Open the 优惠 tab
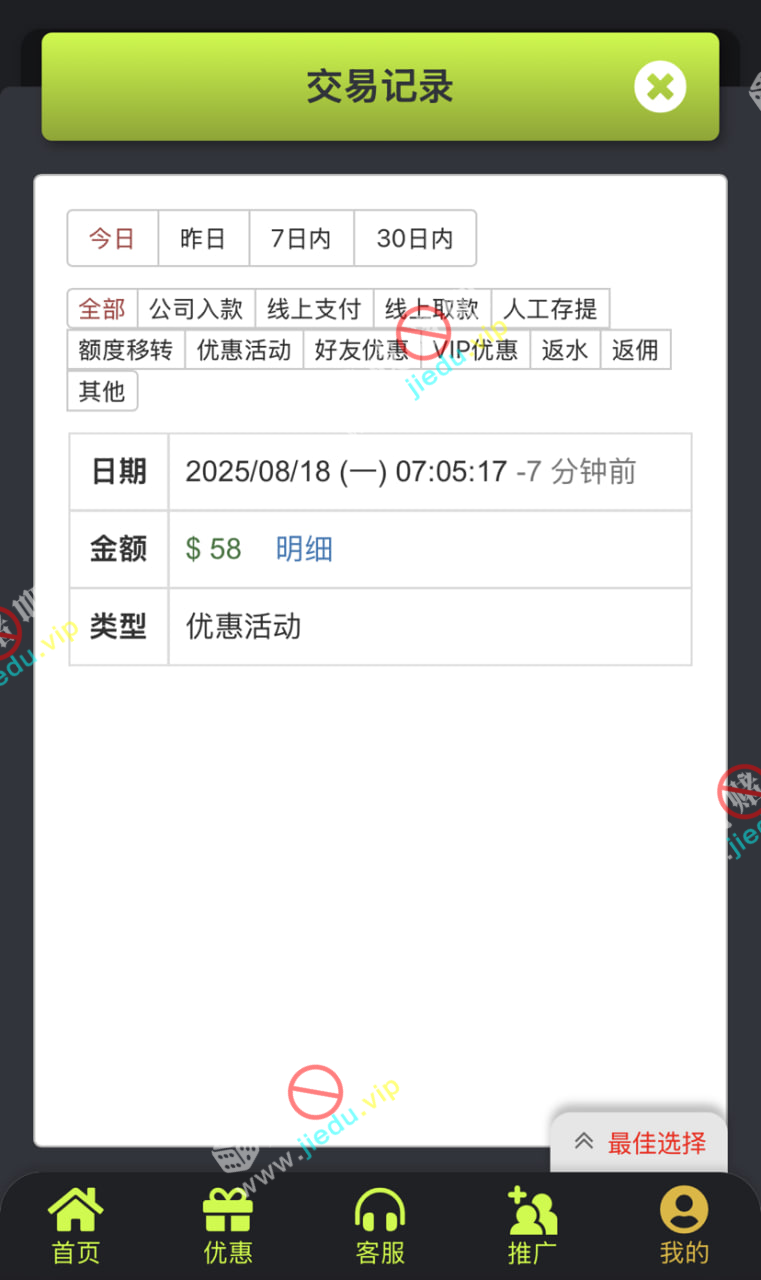This screenshot has height=1280, width=761. pyautogui.click(x=228, y=1226)
